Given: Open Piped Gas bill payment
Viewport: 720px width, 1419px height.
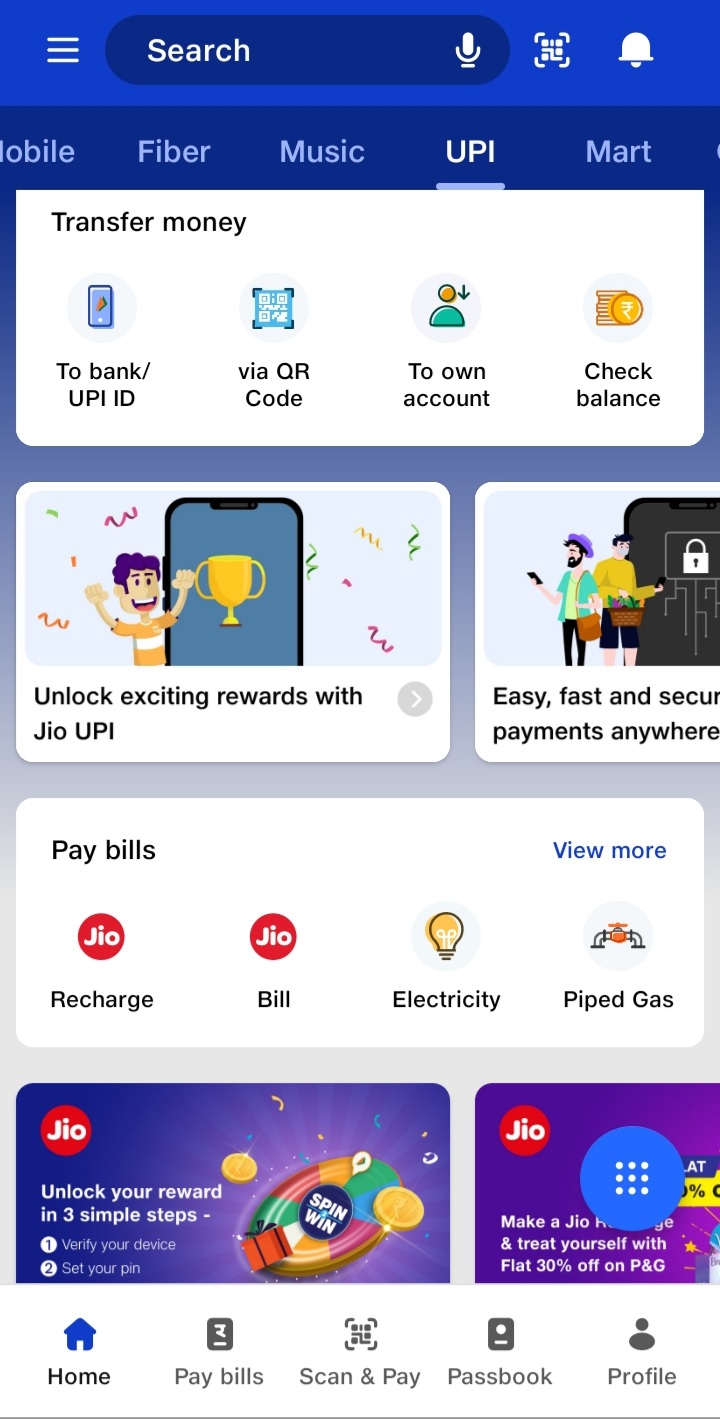Looking at the screenshot, I should click(x=618, y=955).
